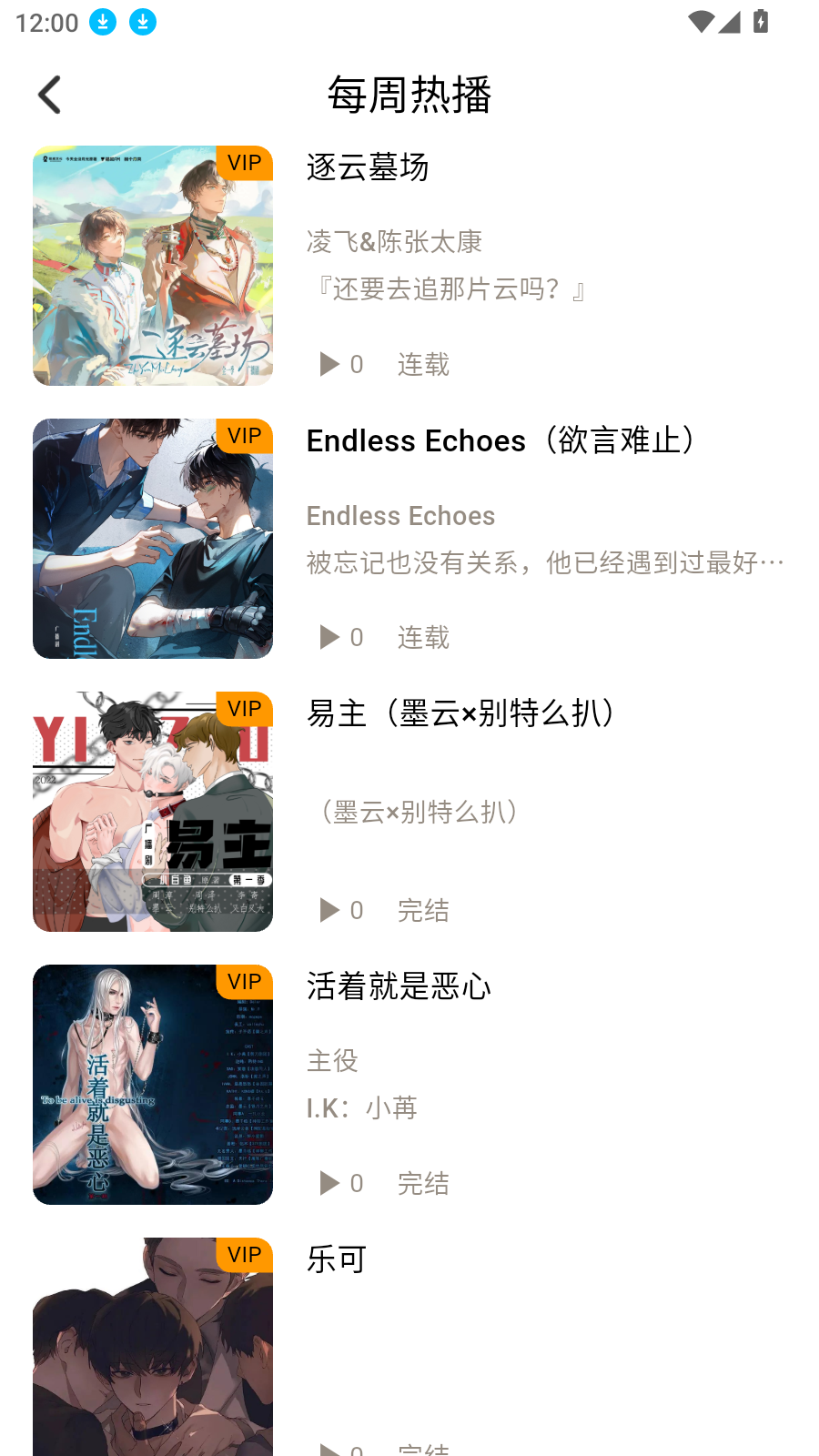The width and height of the screenshot is (819, 1456).
Task: Tap the back arrow icon
Action: point(48,94)
